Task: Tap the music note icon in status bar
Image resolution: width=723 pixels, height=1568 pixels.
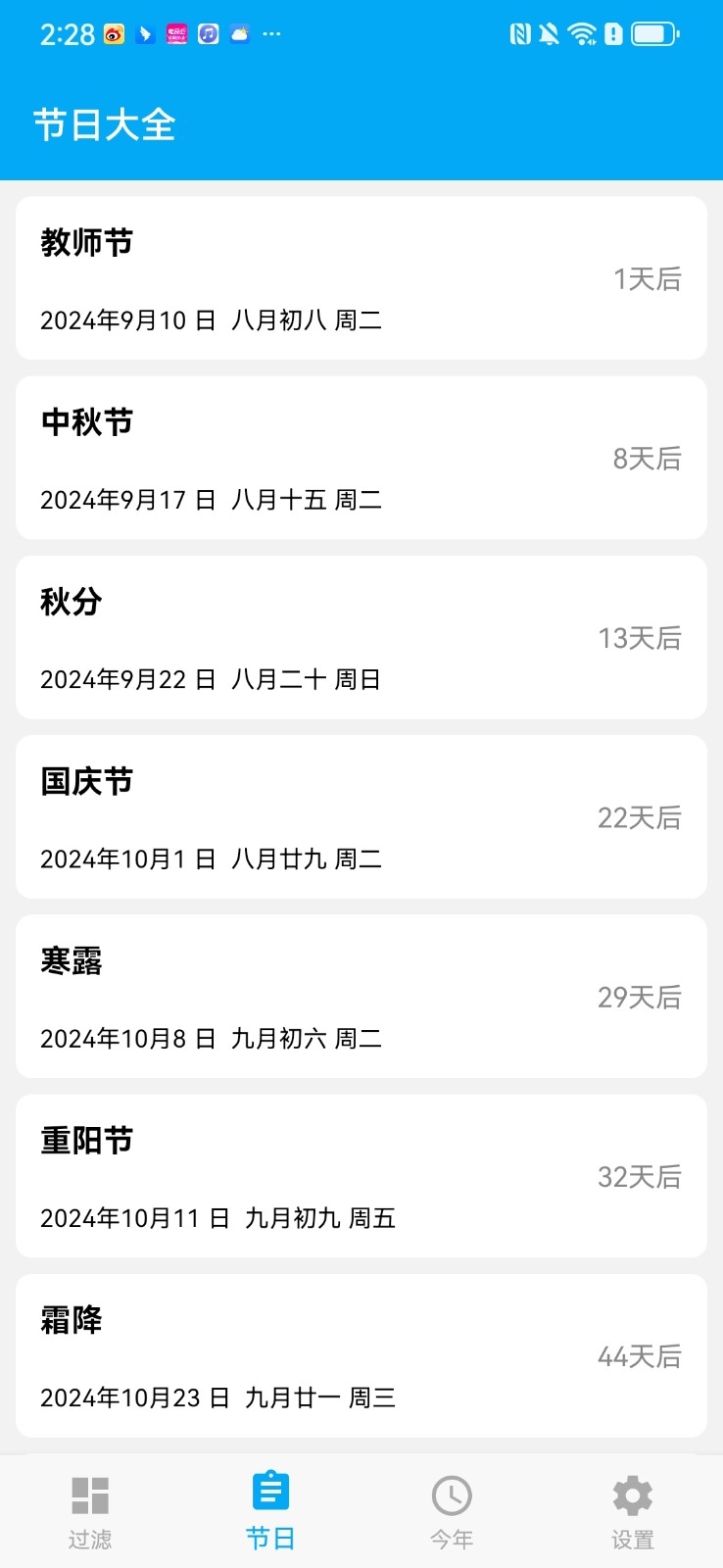Action: 207,32
